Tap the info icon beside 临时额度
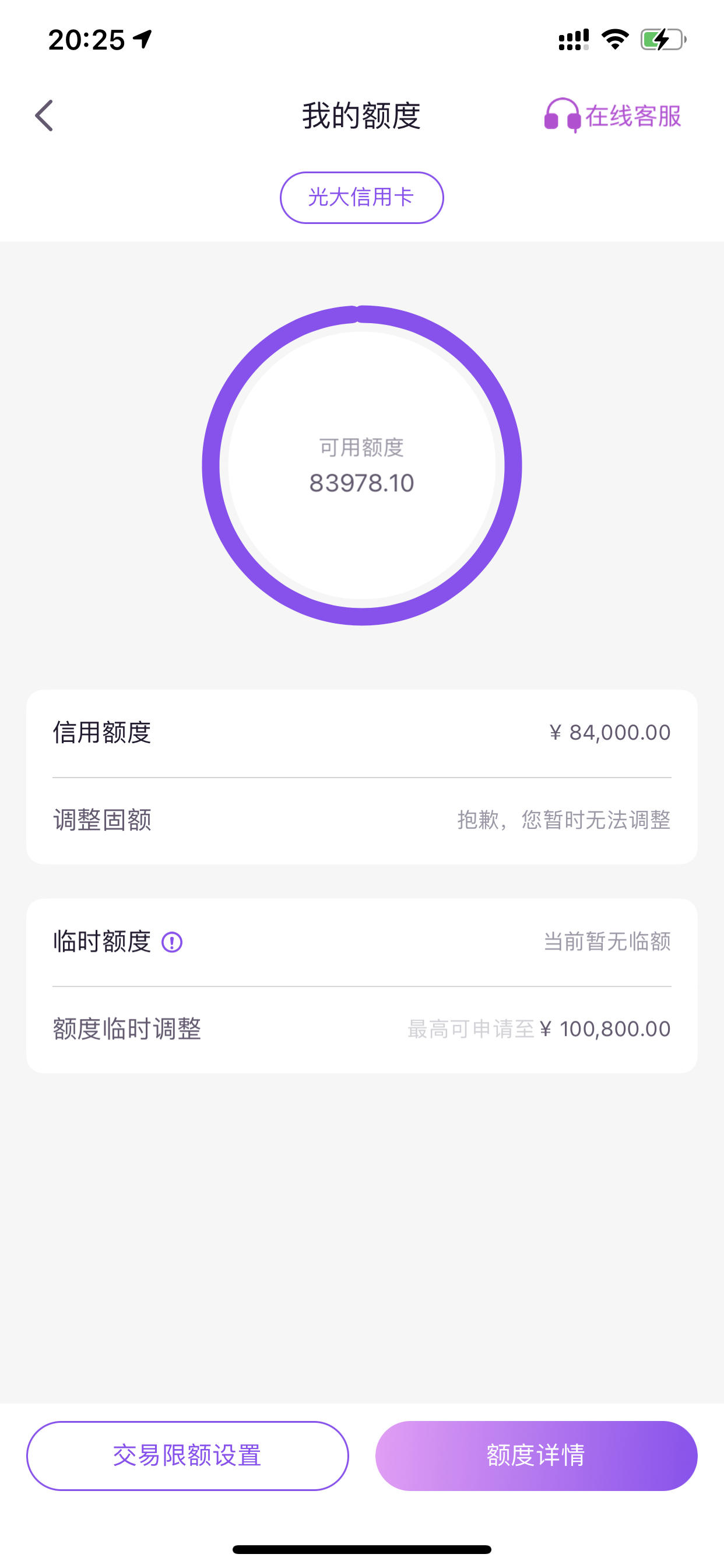The height and width of the screenshot is (1568, 724). (171, 942)
